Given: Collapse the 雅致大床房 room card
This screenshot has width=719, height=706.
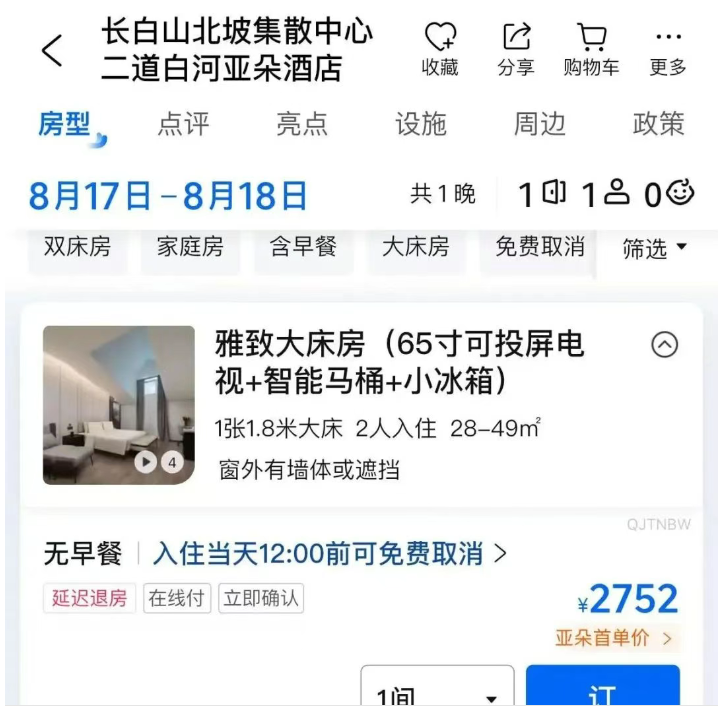Looking at the screenshot, I should [665, 344].
